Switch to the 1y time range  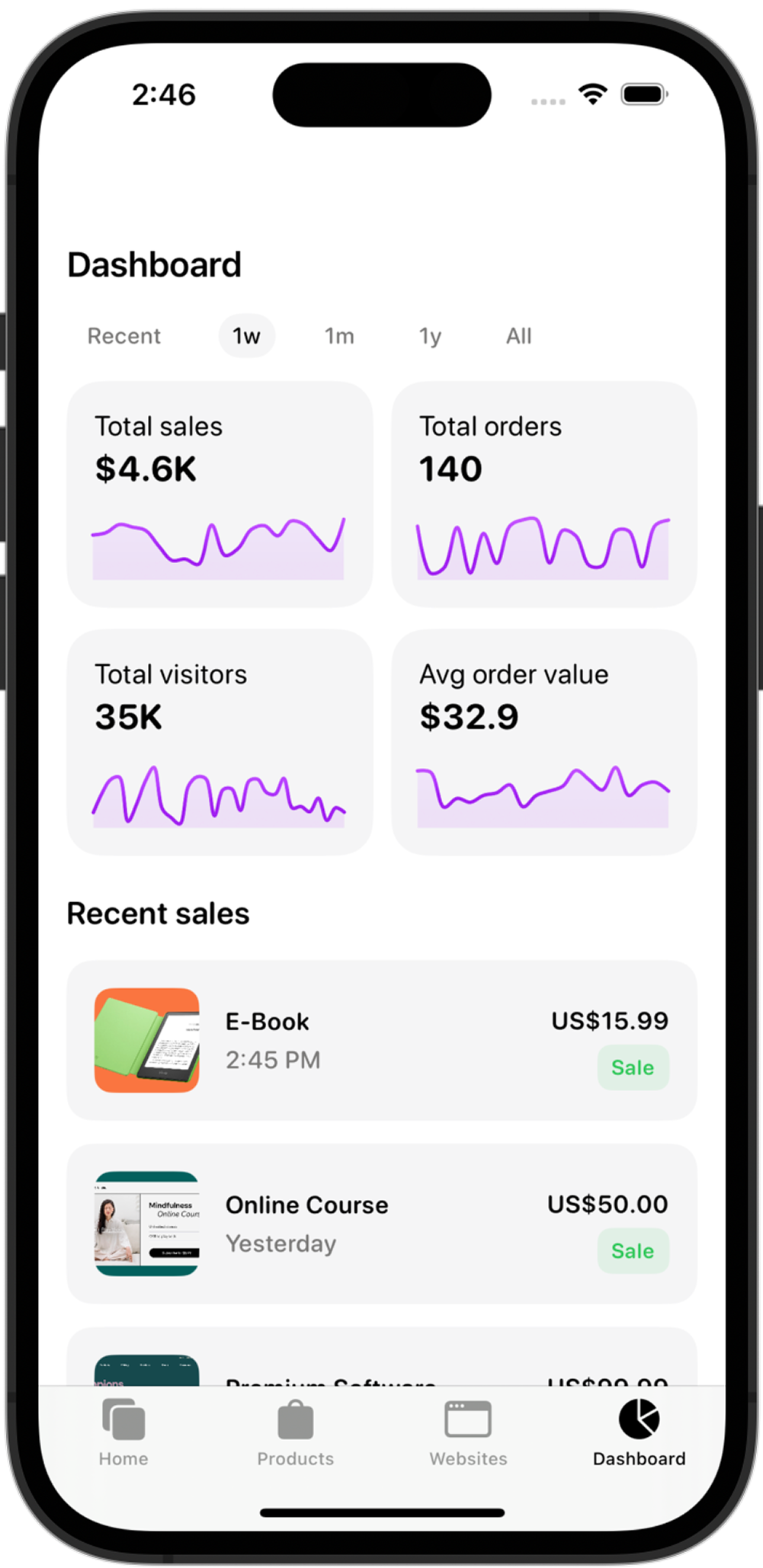[x=430, y=336]
